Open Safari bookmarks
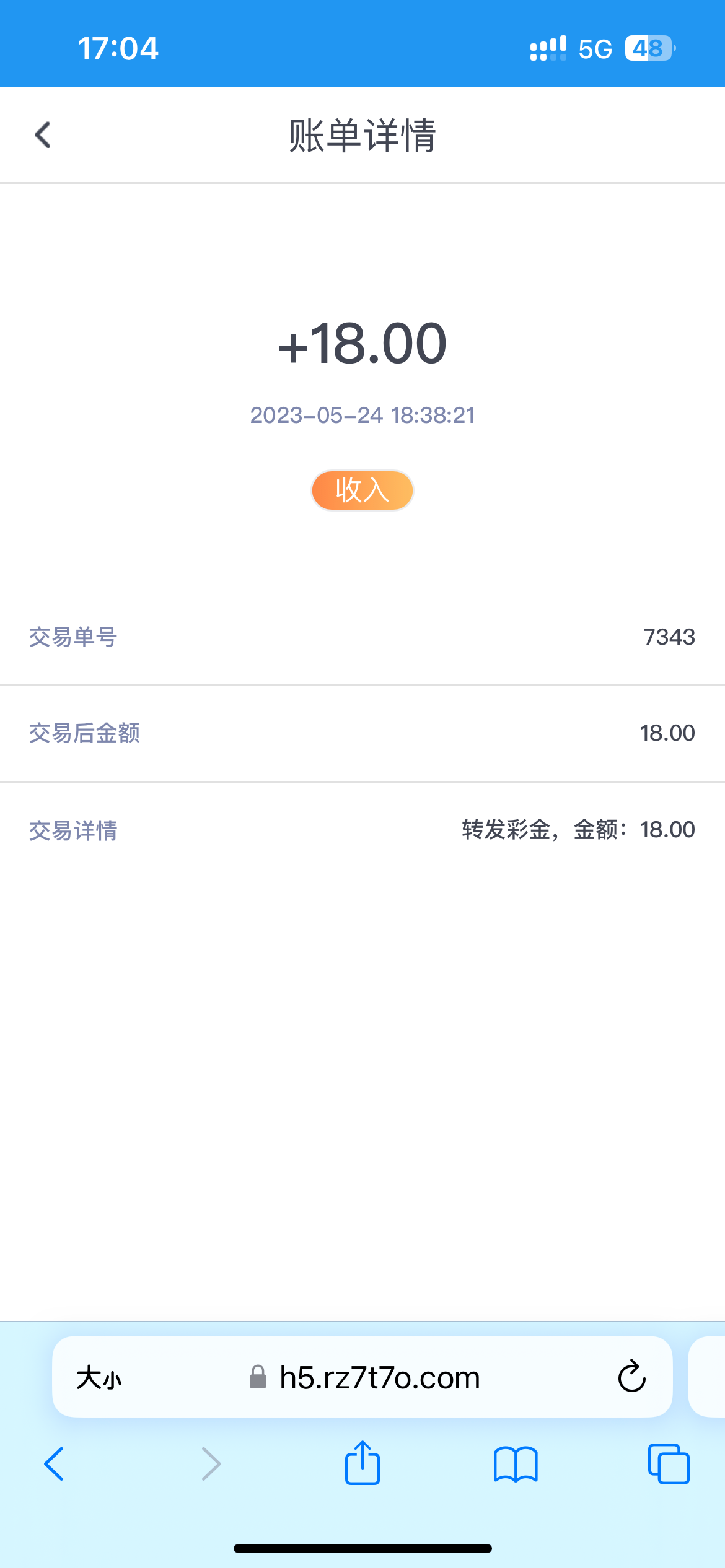 pos(516,1464)
